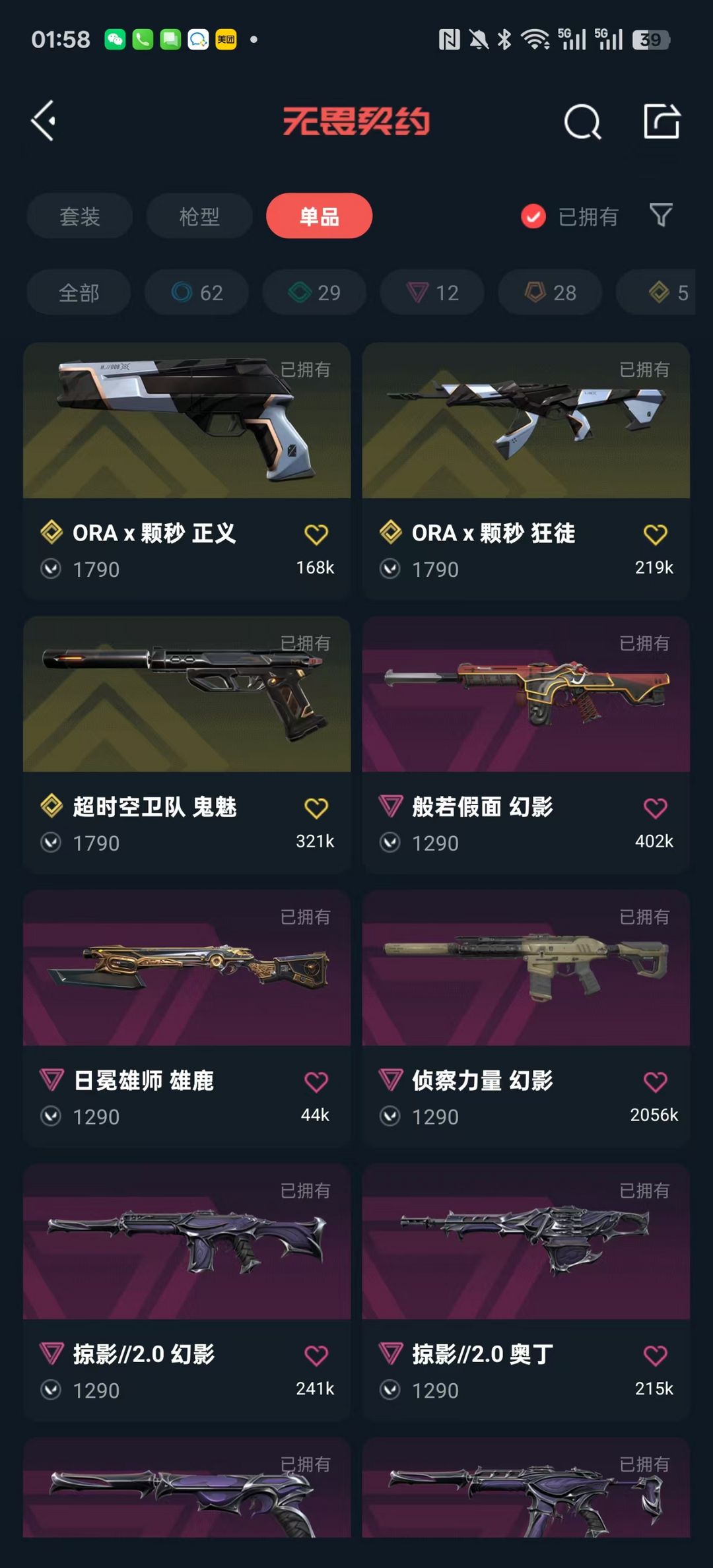Image resolution: width=713 pixels, height=1568 pixels.
Task: Open the filter funnel icon
Action: (661, 215)
